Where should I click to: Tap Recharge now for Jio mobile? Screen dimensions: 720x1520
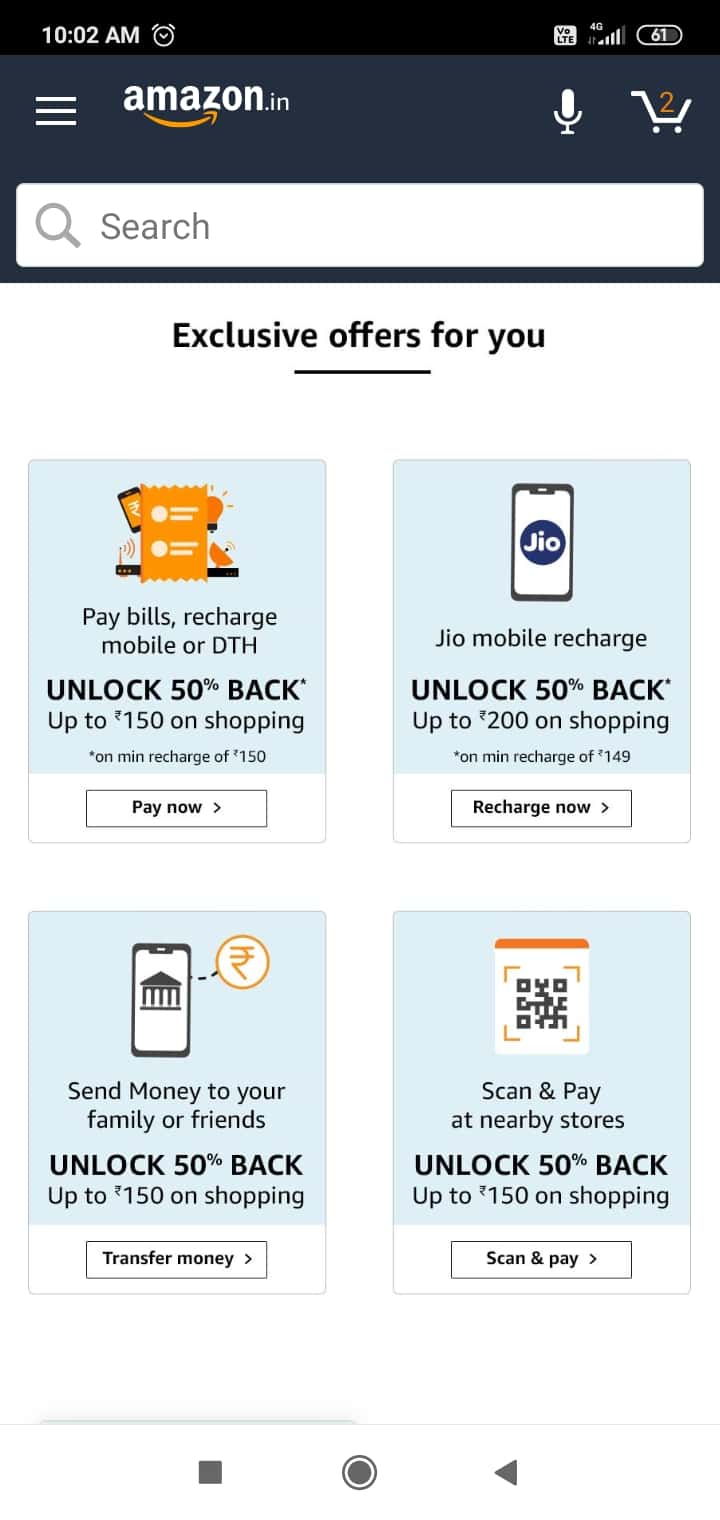click(541, 808)
